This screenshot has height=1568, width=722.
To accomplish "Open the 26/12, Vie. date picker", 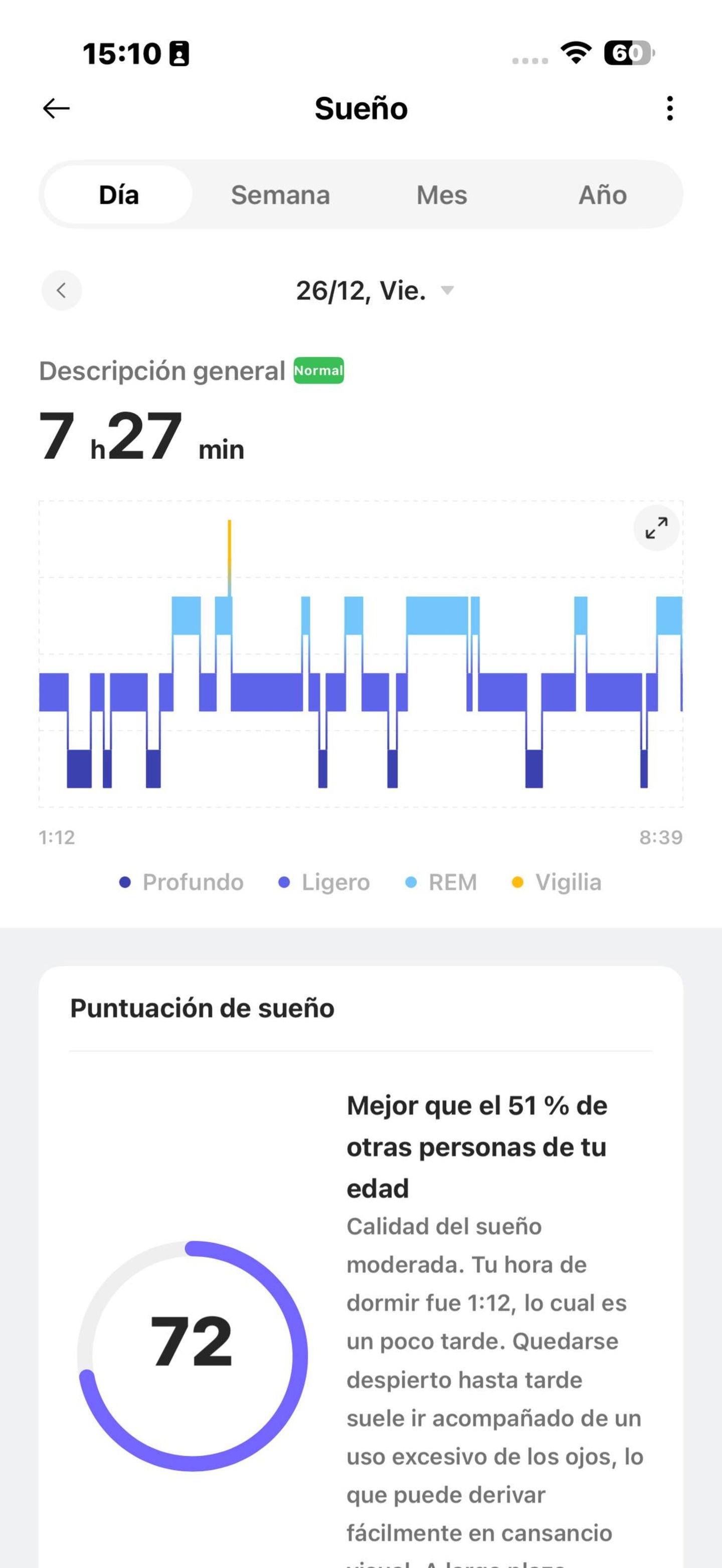I will pyautogui.click(x=374, y=290).
